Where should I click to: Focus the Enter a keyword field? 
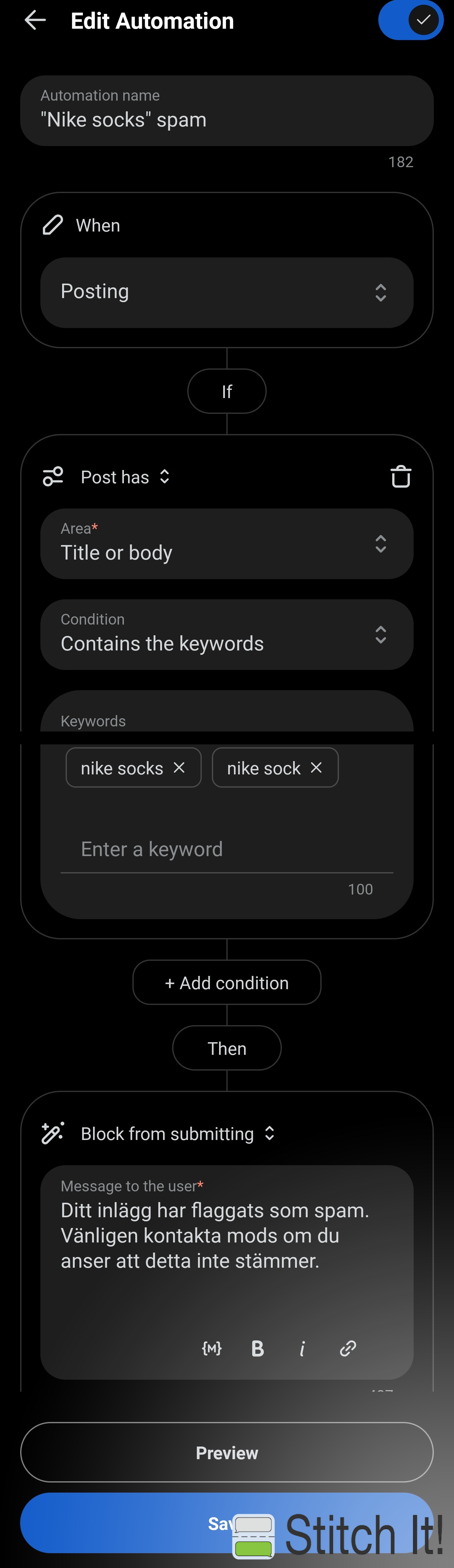(x=226, y=849)
